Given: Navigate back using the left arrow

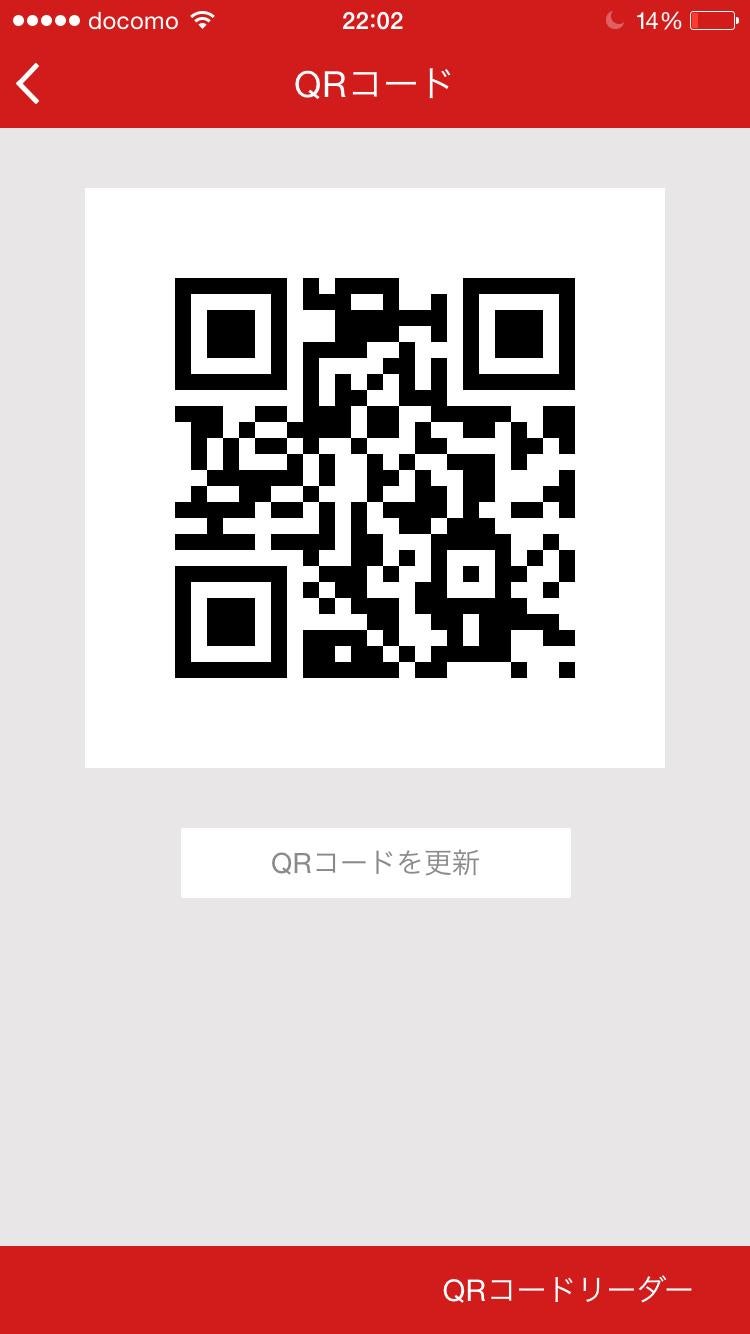Looking at the screenshot, I should (x=28, y=84).
